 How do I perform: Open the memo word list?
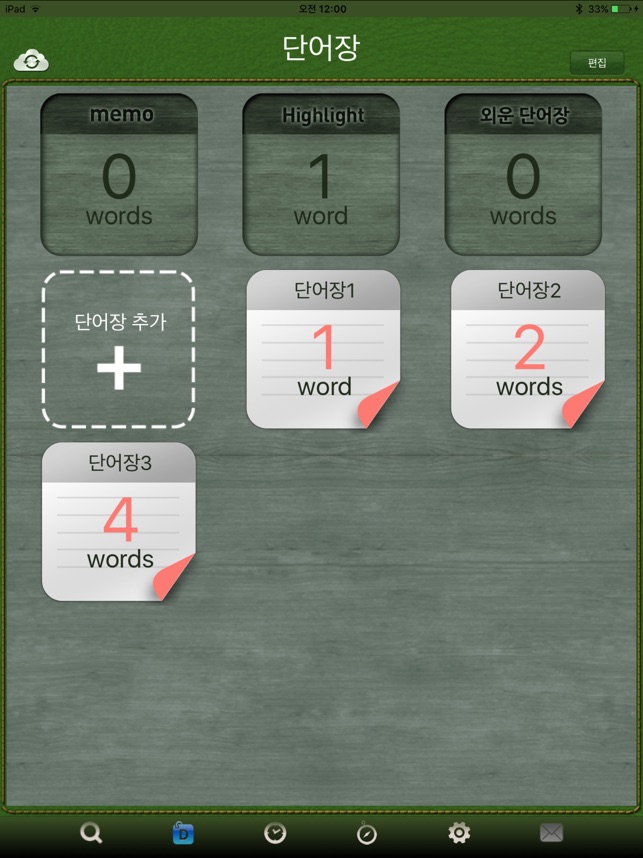point(119,175)
